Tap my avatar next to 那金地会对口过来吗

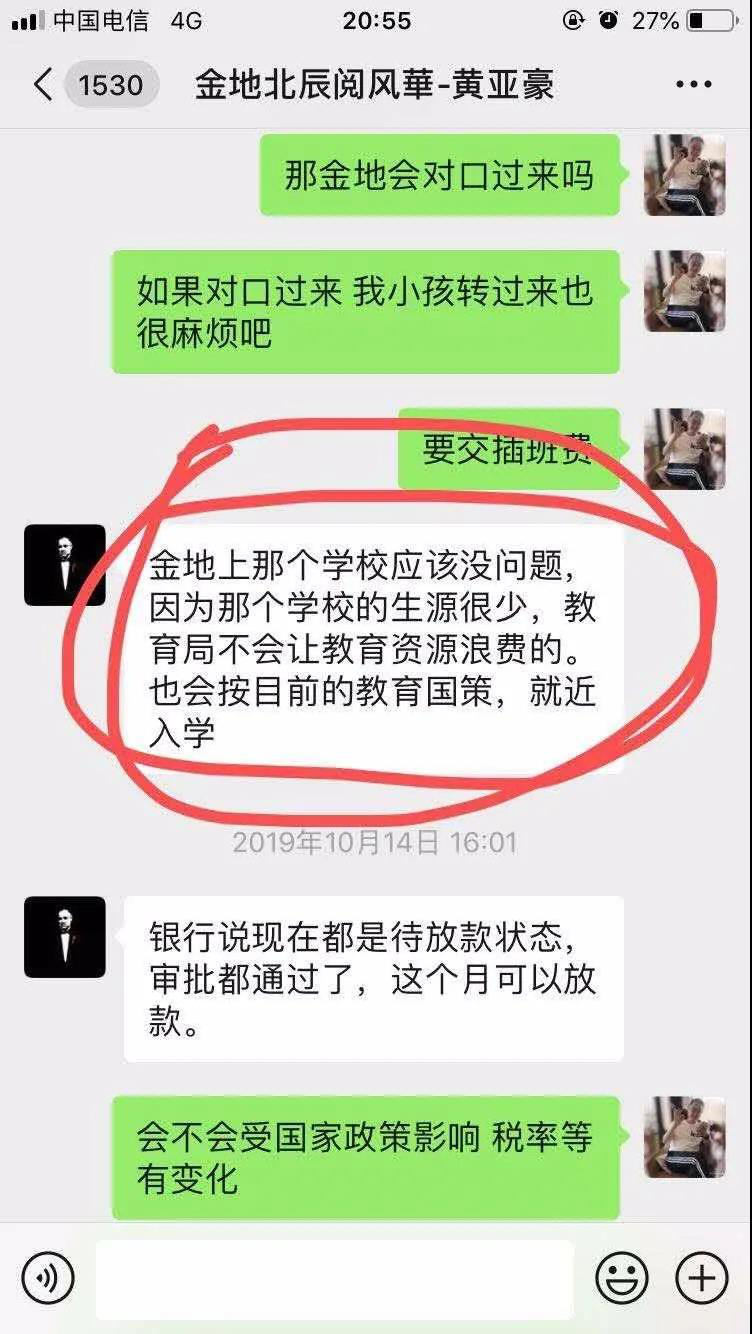pyautogui.click(x=684, y=175)
